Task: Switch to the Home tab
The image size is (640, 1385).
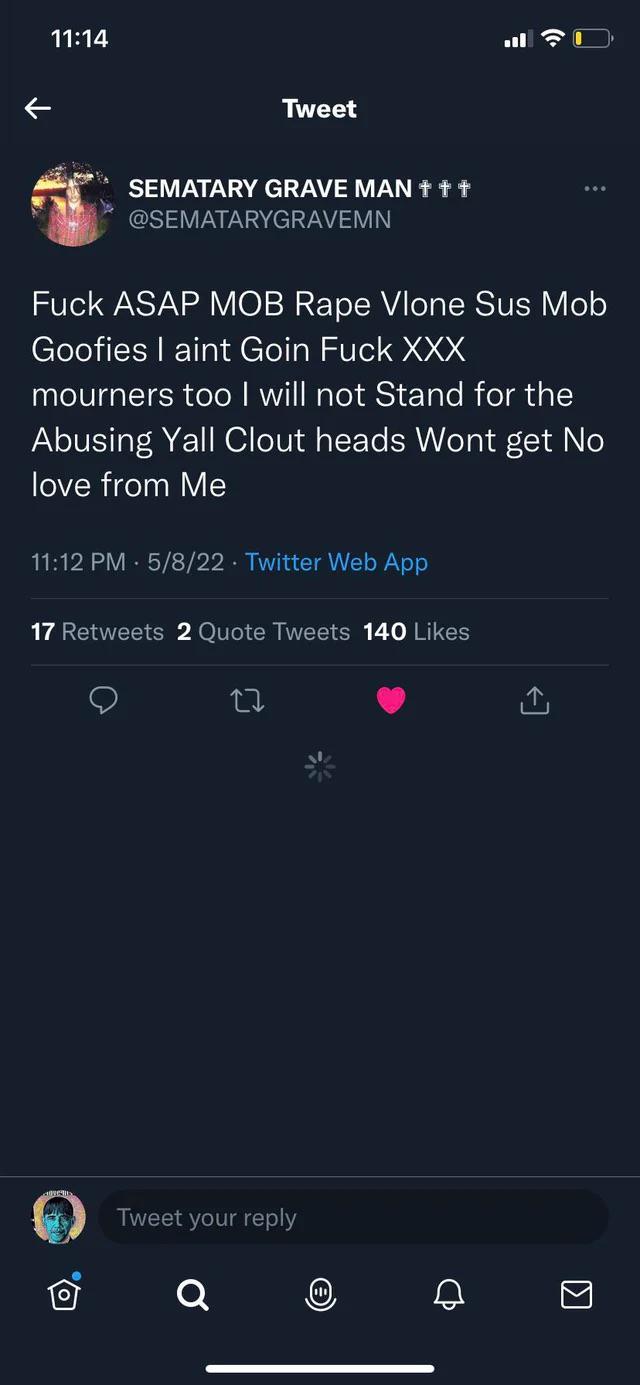Action: 63,1295
